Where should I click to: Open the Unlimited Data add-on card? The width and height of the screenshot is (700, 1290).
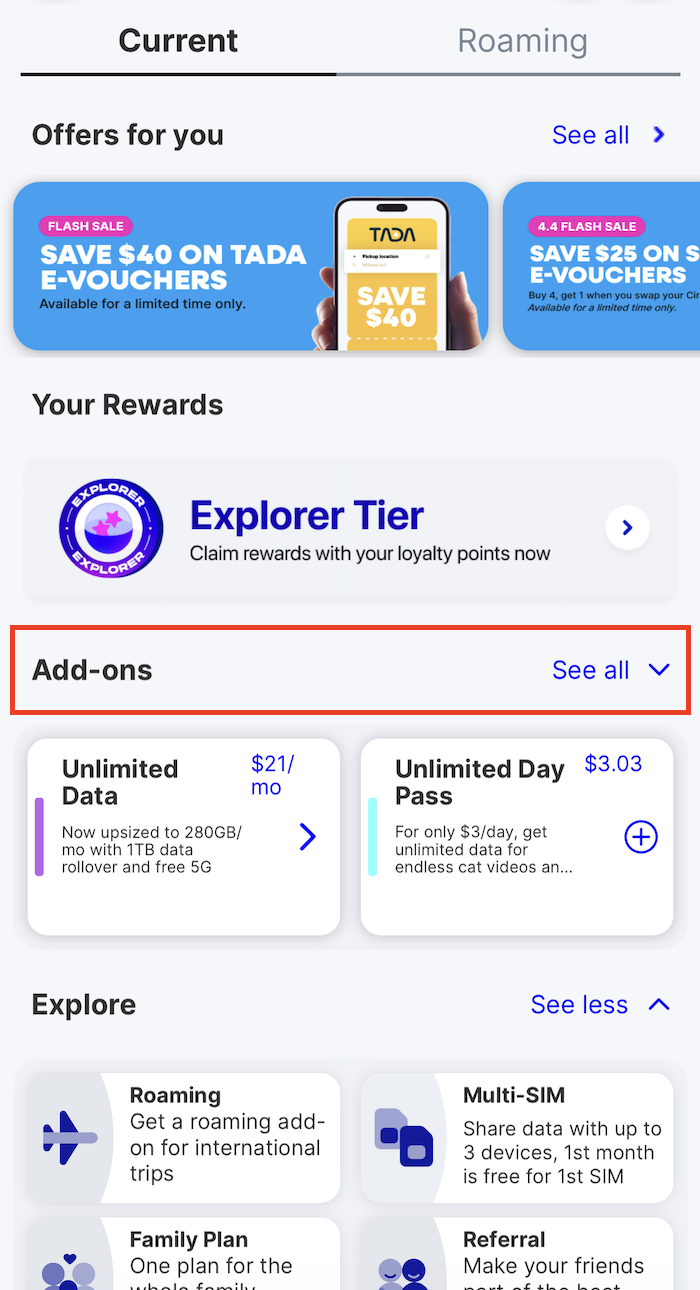184,836
